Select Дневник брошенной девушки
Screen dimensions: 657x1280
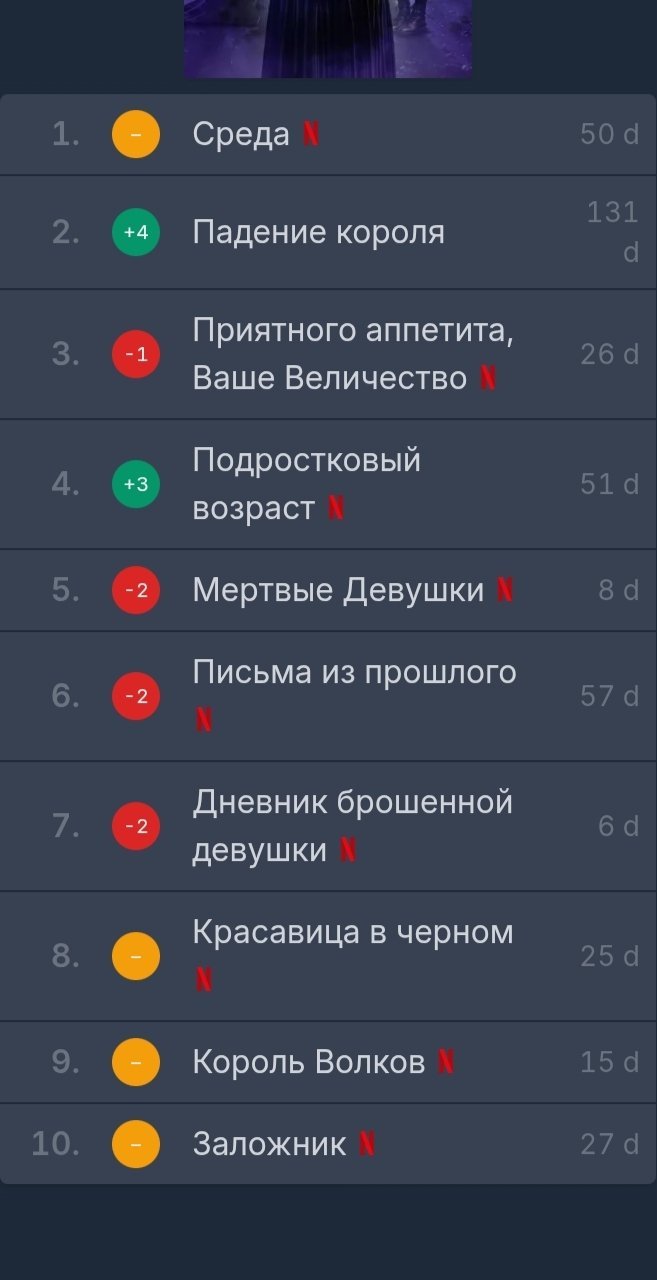[x=352, y=826]
